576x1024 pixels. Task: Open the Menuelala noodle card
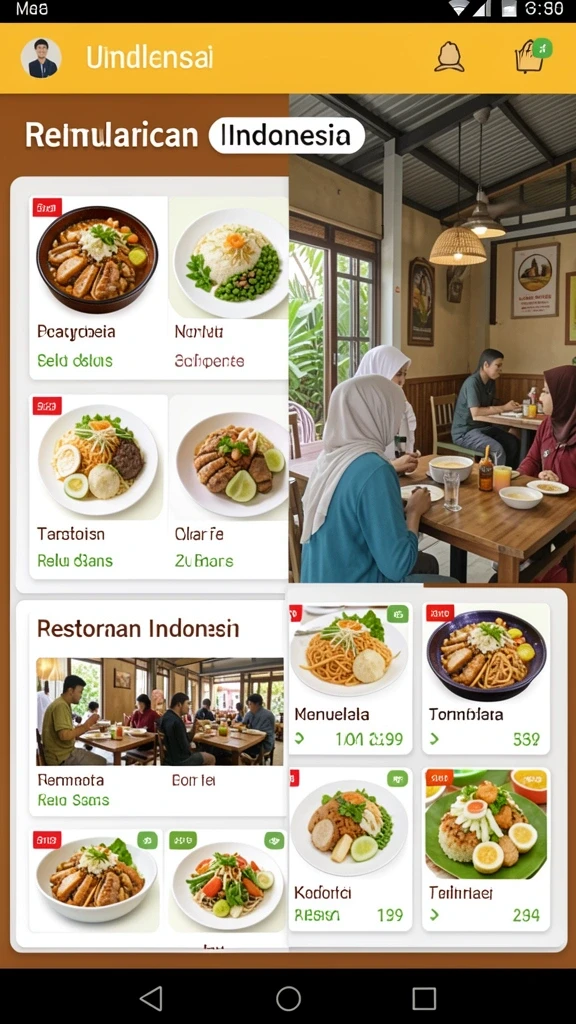tap(350, 679)
